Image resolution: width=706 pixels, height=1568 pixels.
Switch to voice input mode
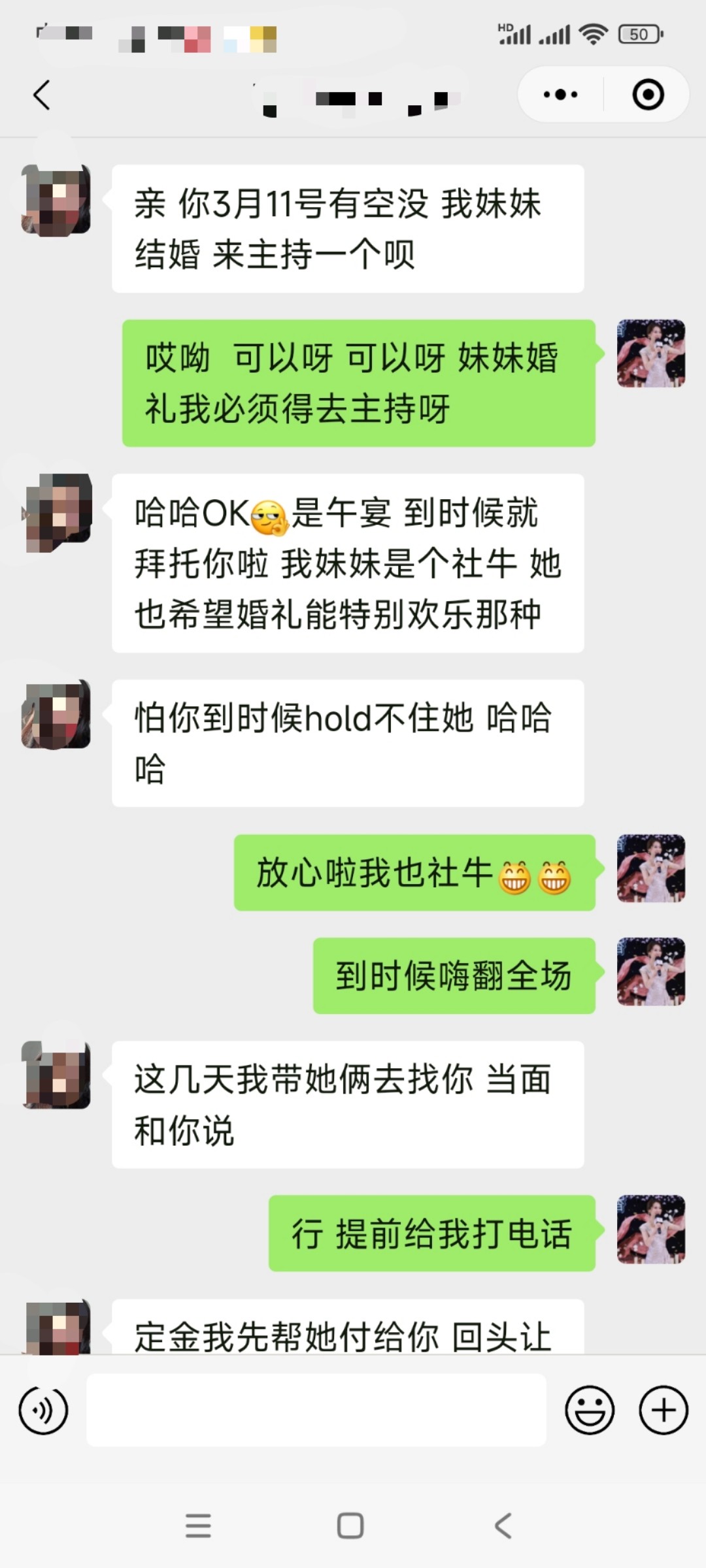click(x=43, y=1410)
